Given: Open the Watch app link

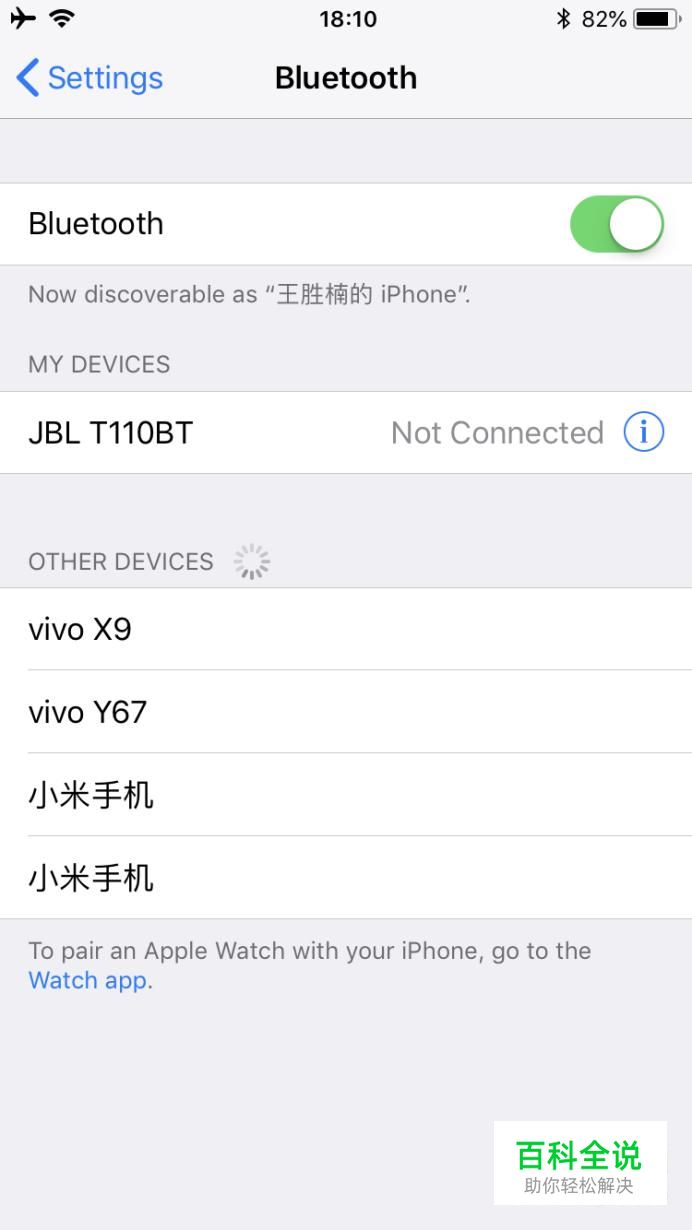Looking at the screenshot, I should (x=88, y=981).
